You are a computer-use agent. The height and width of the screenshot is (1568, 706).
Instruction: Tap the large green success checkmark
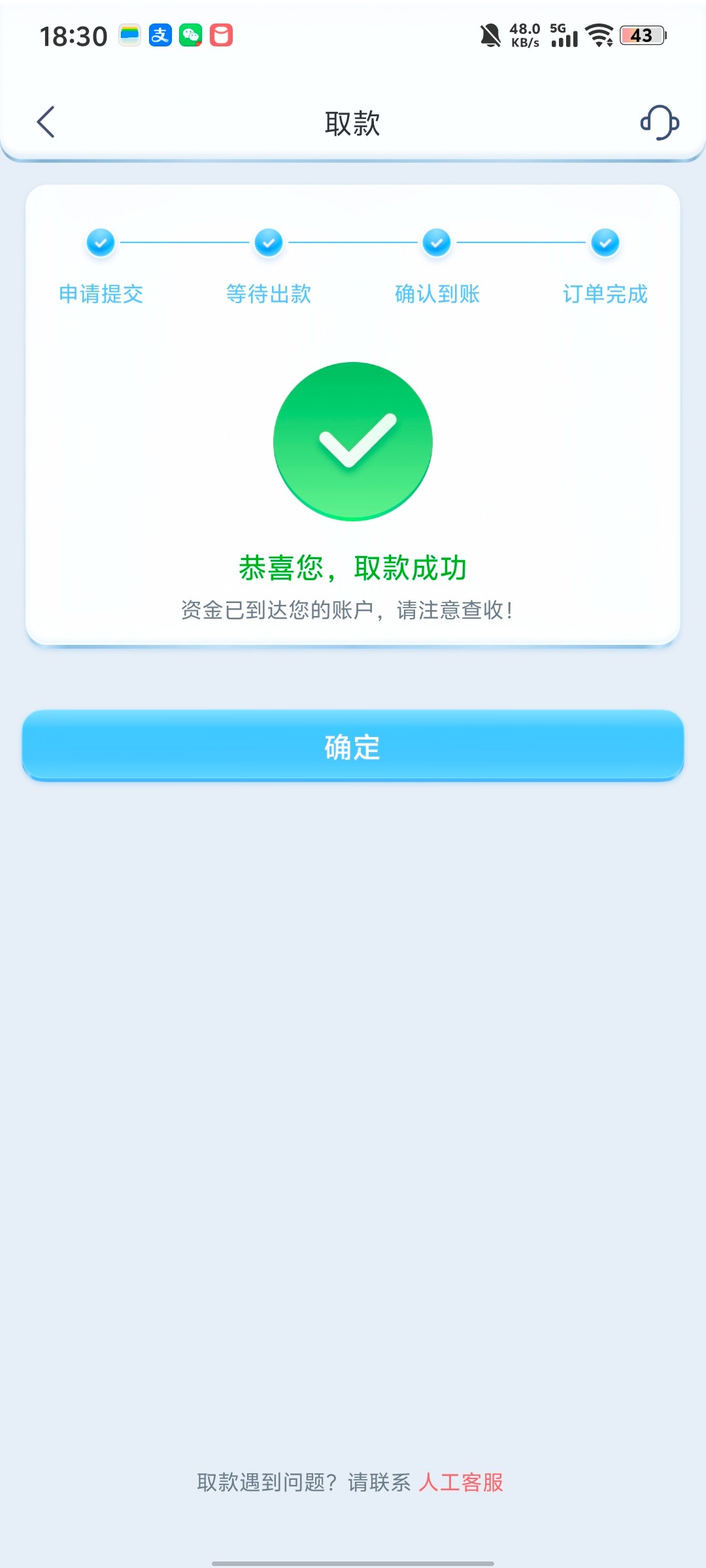click(353, 441)
